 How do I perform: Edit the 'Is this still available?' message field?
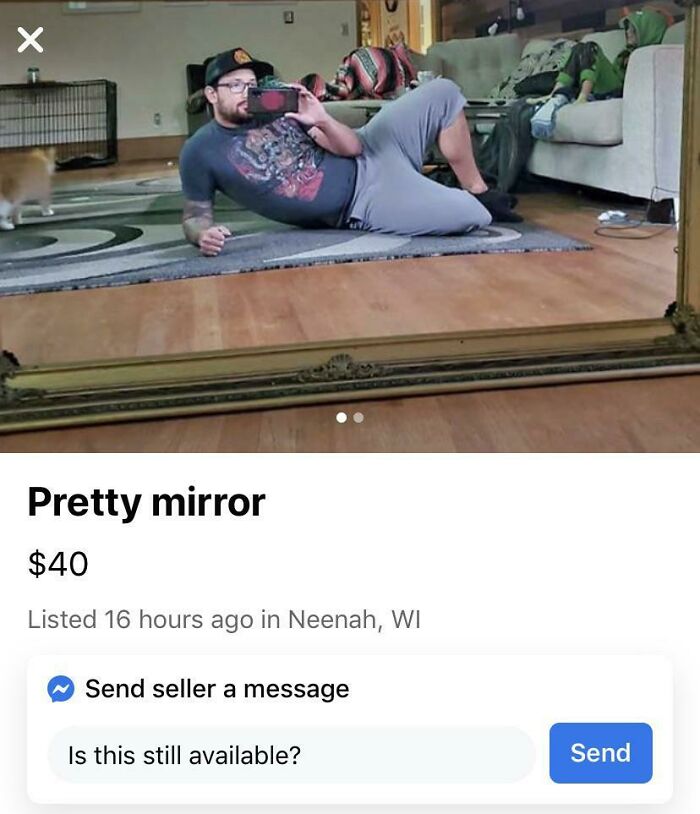click(x=290, y=755)
